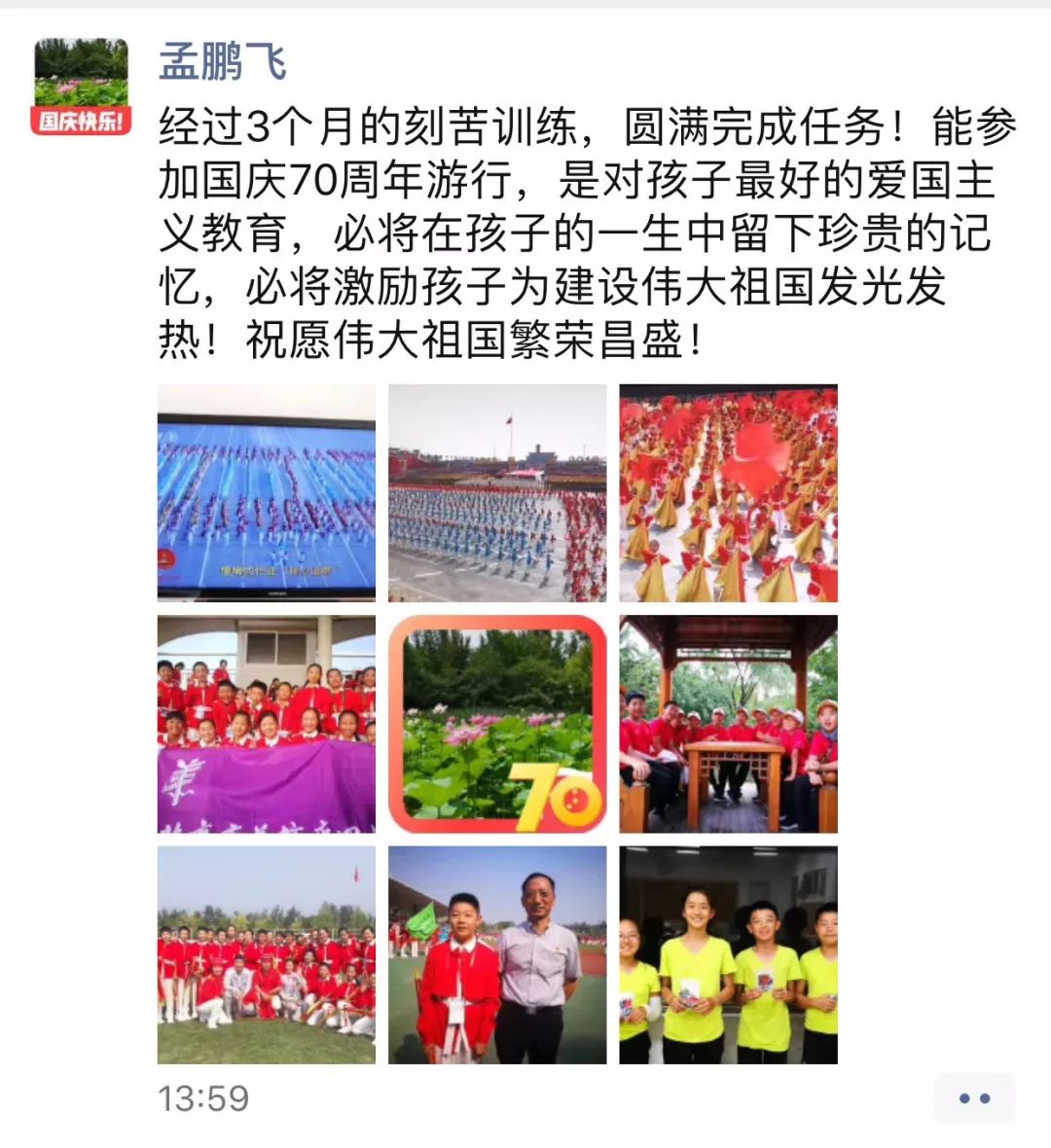View the lotus pond 70 photo
This screenshot has height=1148, width=1051.
tap(497, 724)
